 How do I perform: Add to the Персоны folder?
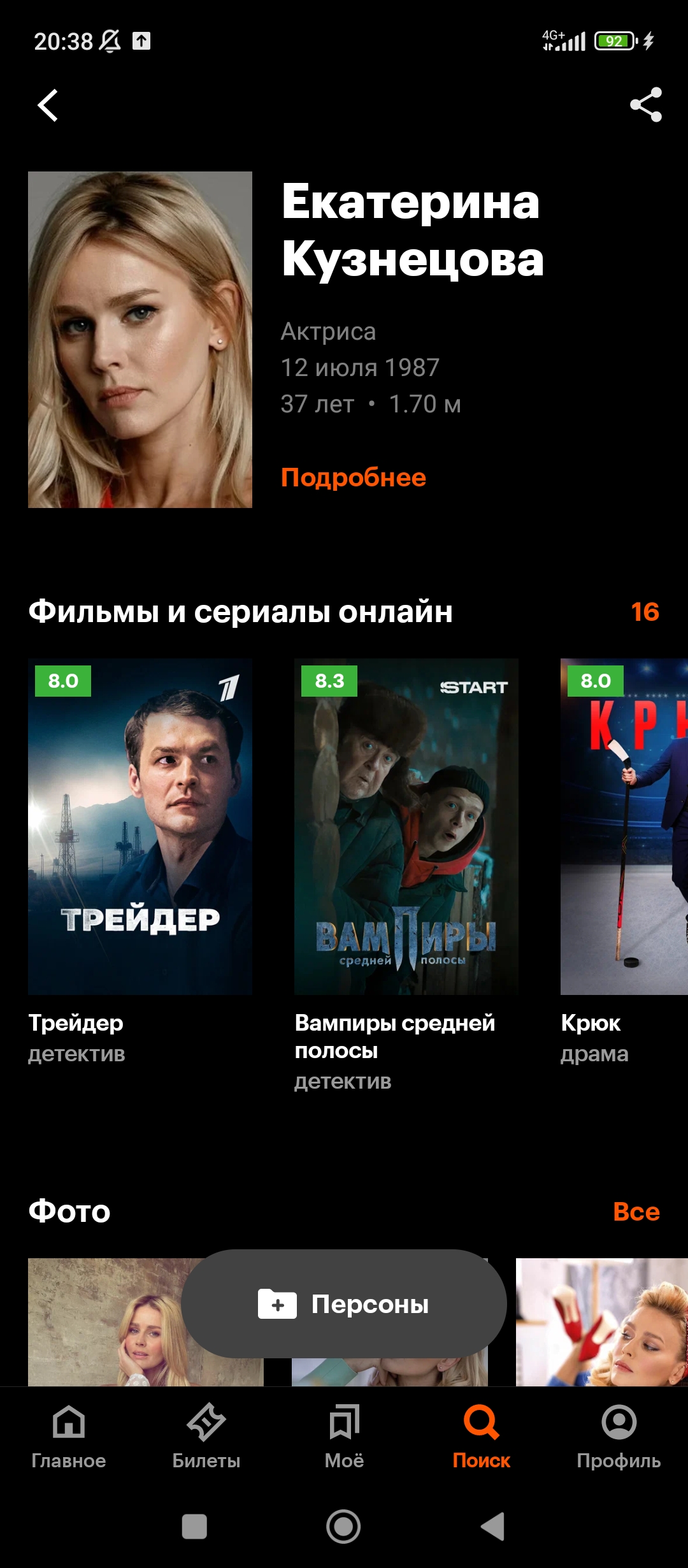344,1304
